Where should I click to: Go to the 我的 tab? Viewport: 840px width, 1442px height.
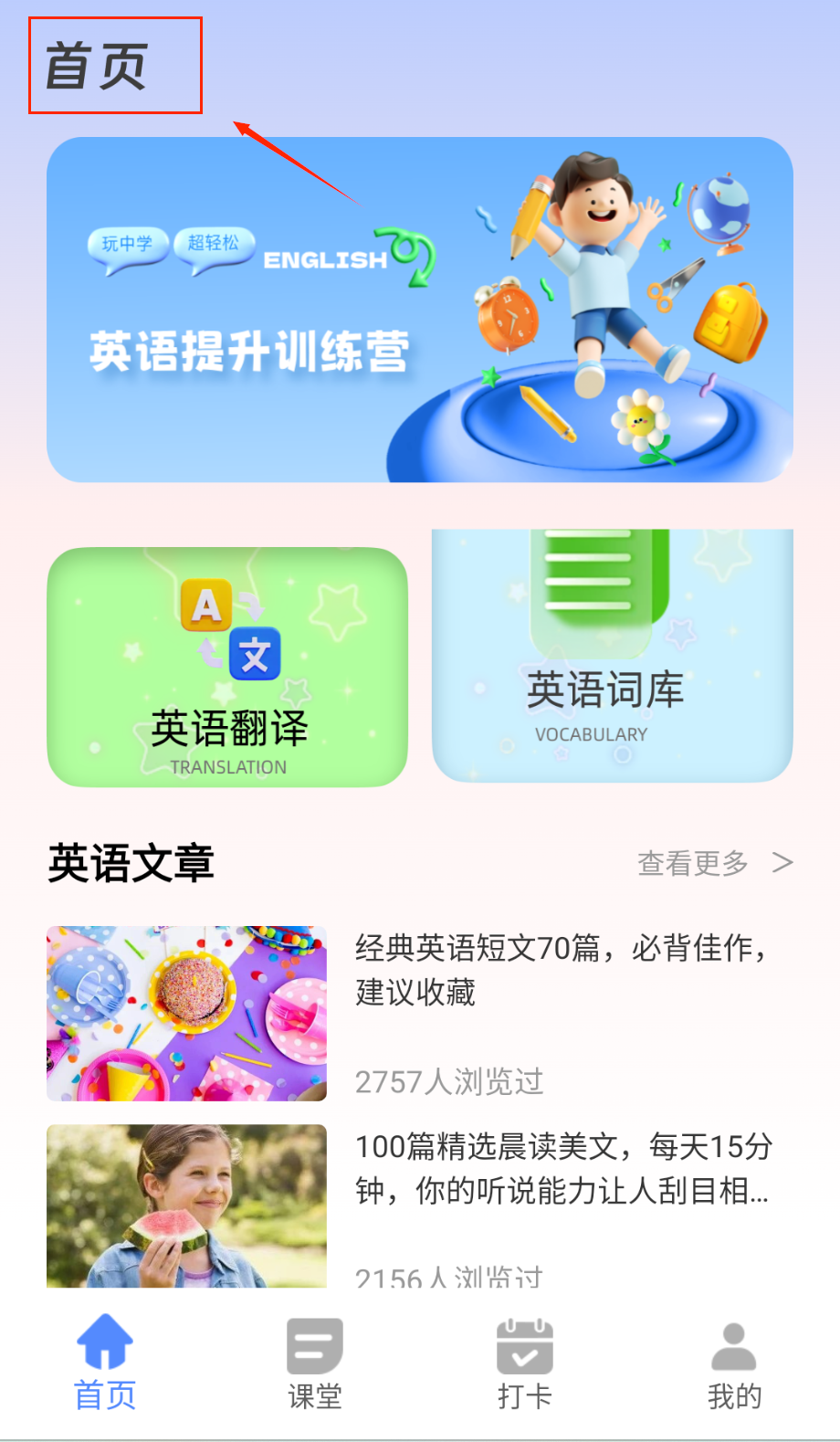(x=734, y=1363)
